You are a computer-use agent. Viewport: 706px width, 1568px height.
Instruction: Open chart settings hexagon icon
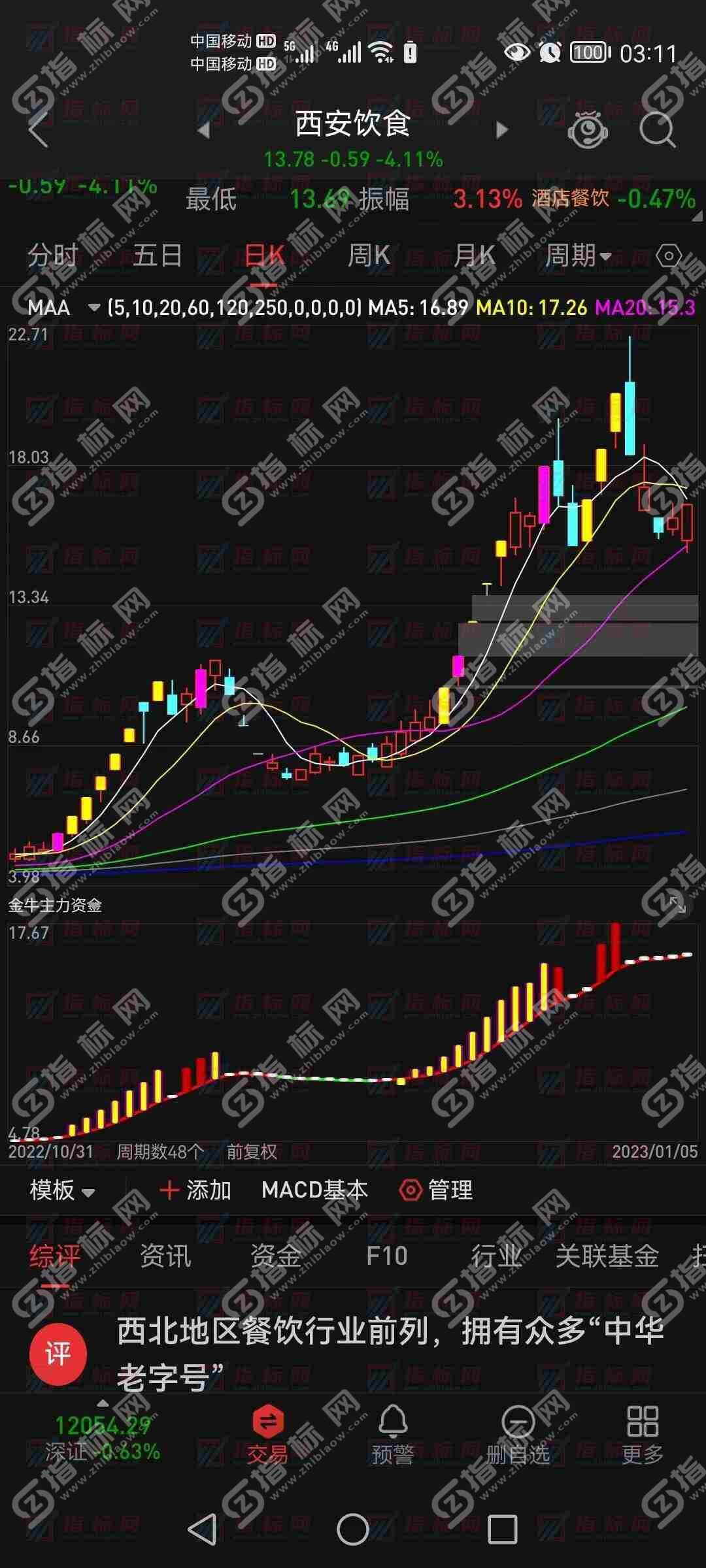click(x=669, y=255)
